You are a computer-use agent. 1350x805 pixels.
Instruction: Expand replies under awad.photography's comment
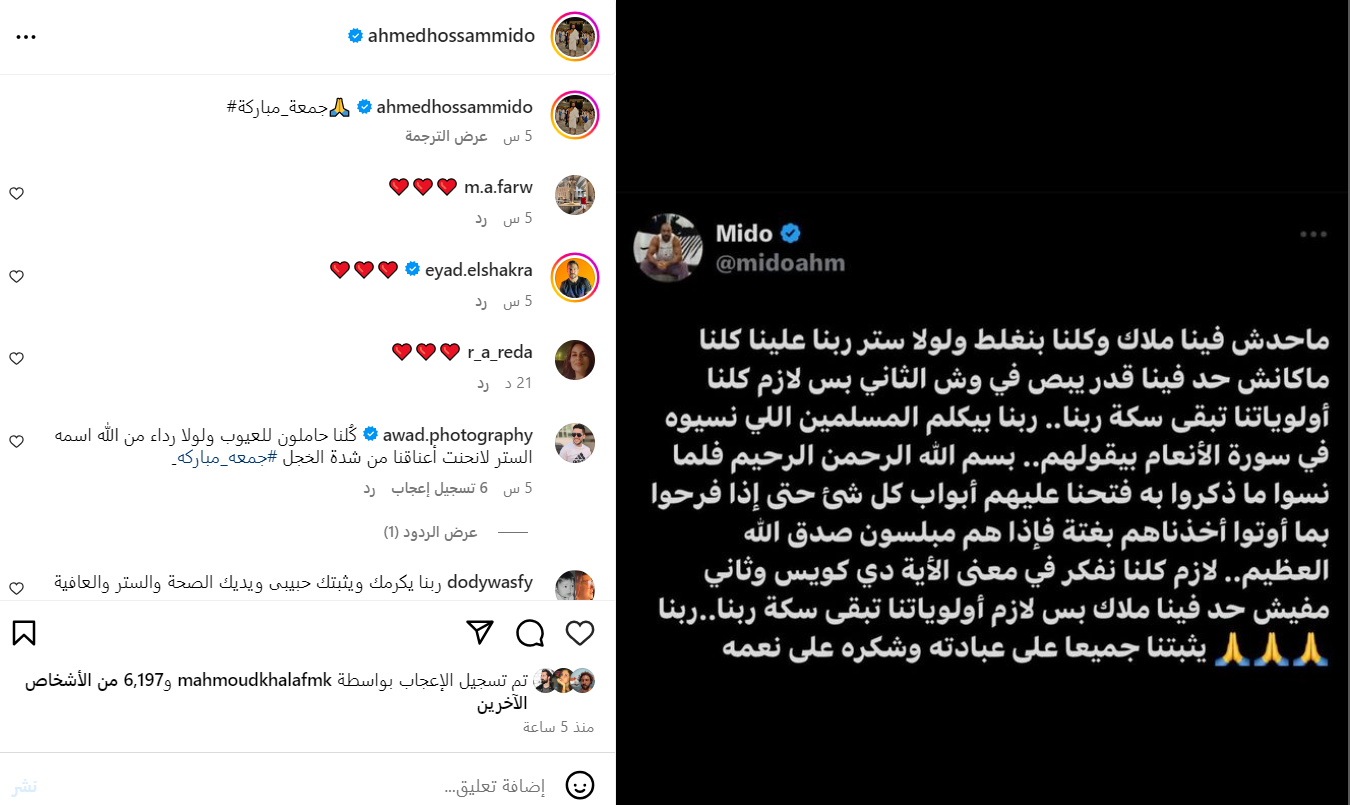(x=431, y=533)
